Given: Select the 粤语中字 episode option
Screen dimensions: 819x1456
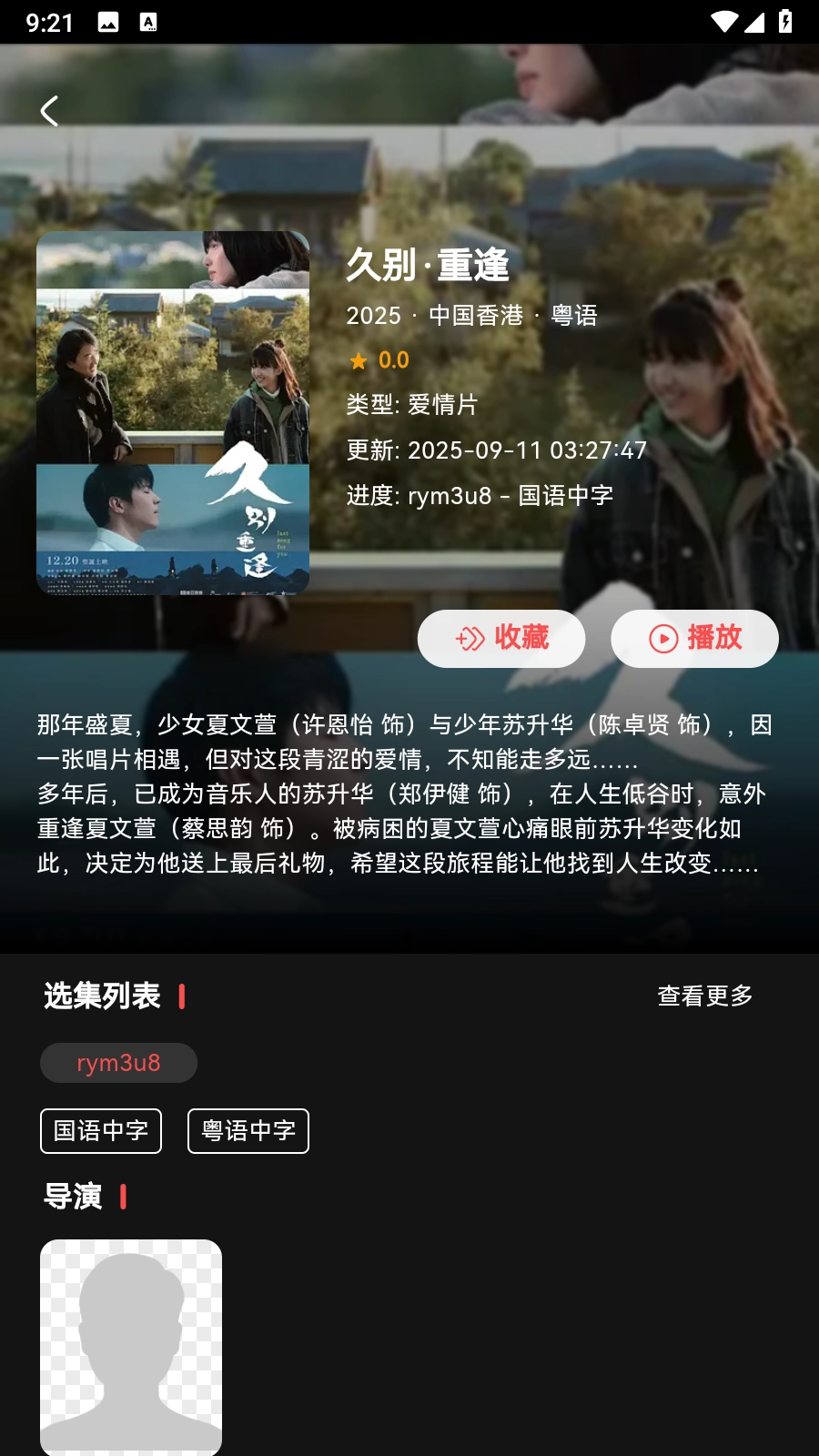Looking at the screenshot, I should point(248,1131).
